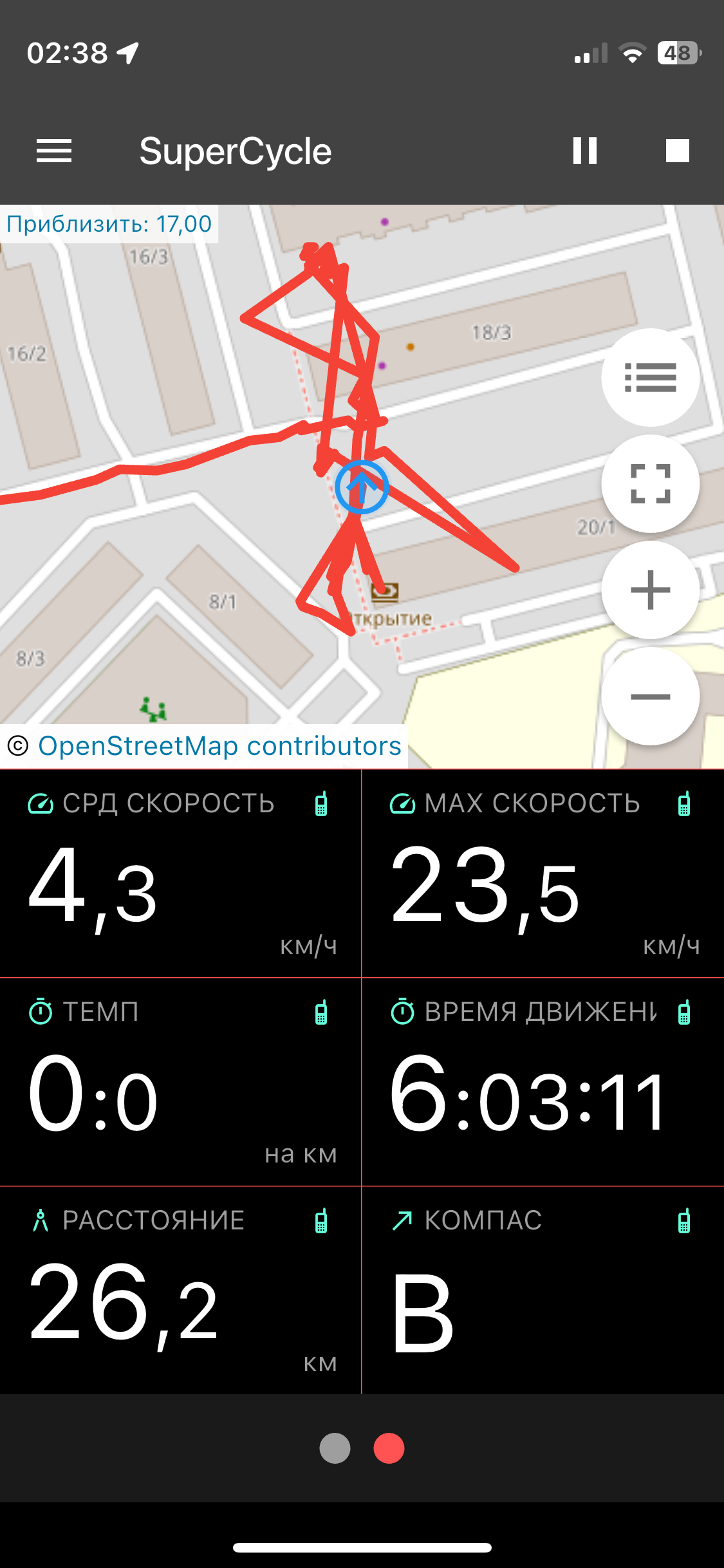Zoom in on the map
Screen dimensions: 724x1568
[650, 590]
